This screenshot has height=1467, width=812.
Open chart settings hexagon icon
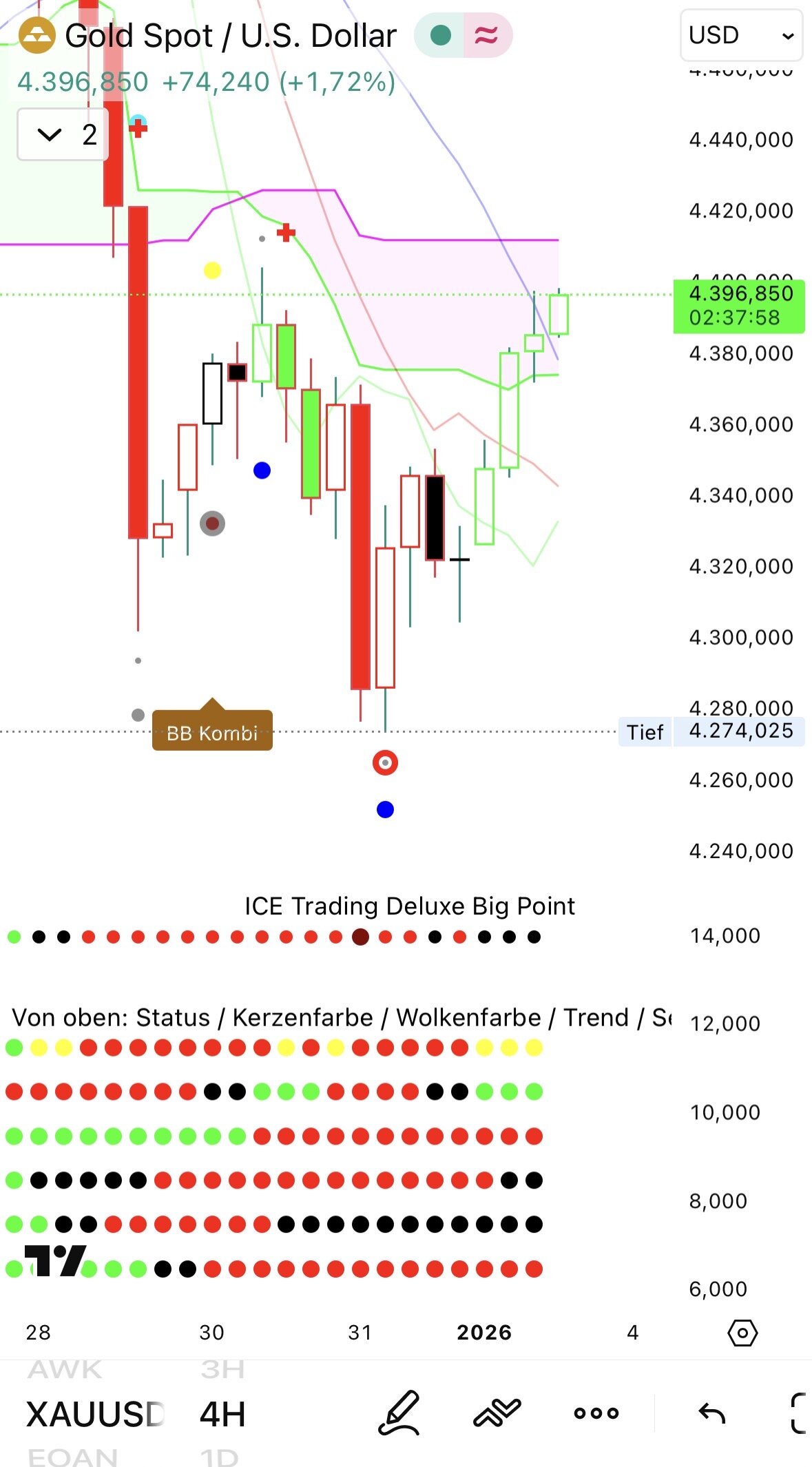click(742, 1333)
